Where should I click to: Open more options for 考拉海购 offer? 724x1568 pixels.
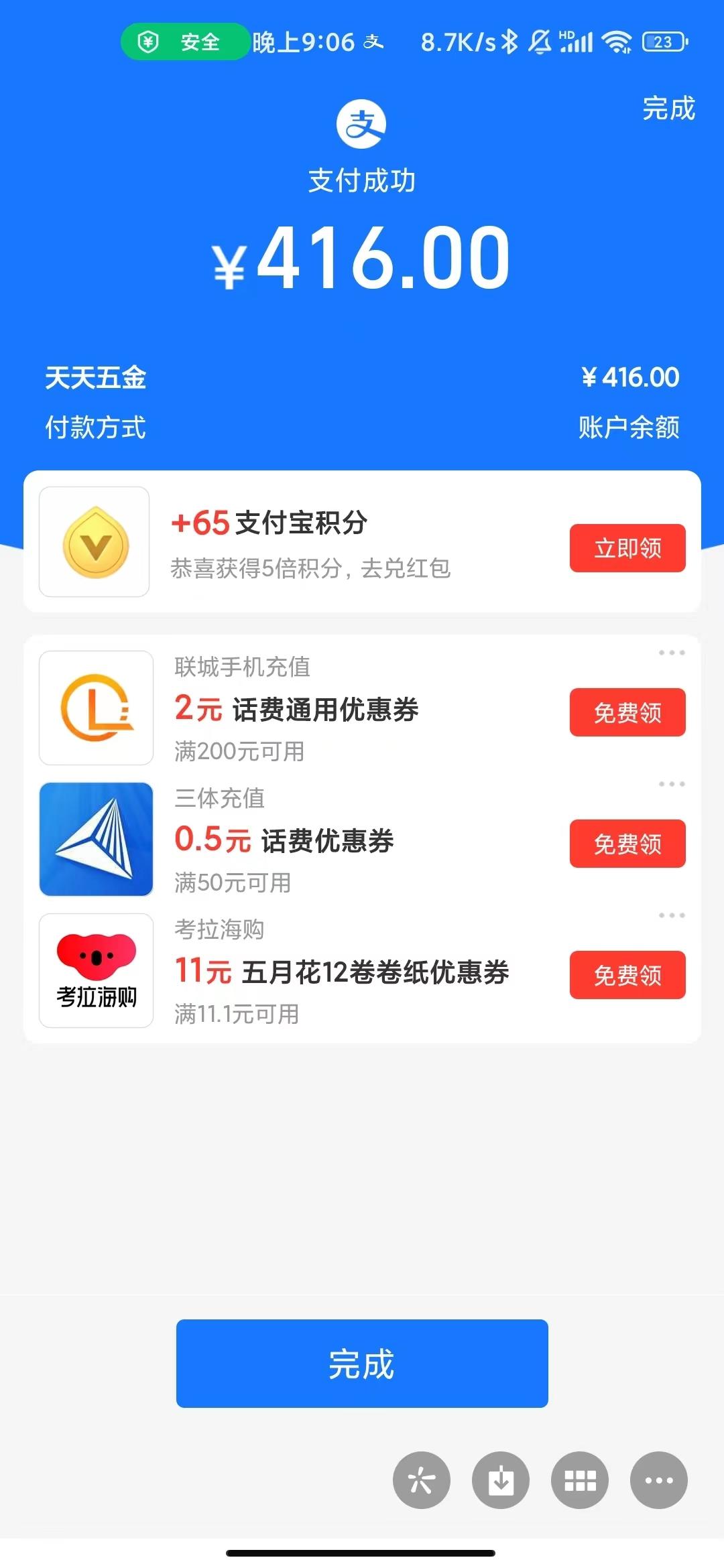coord(671,915)
